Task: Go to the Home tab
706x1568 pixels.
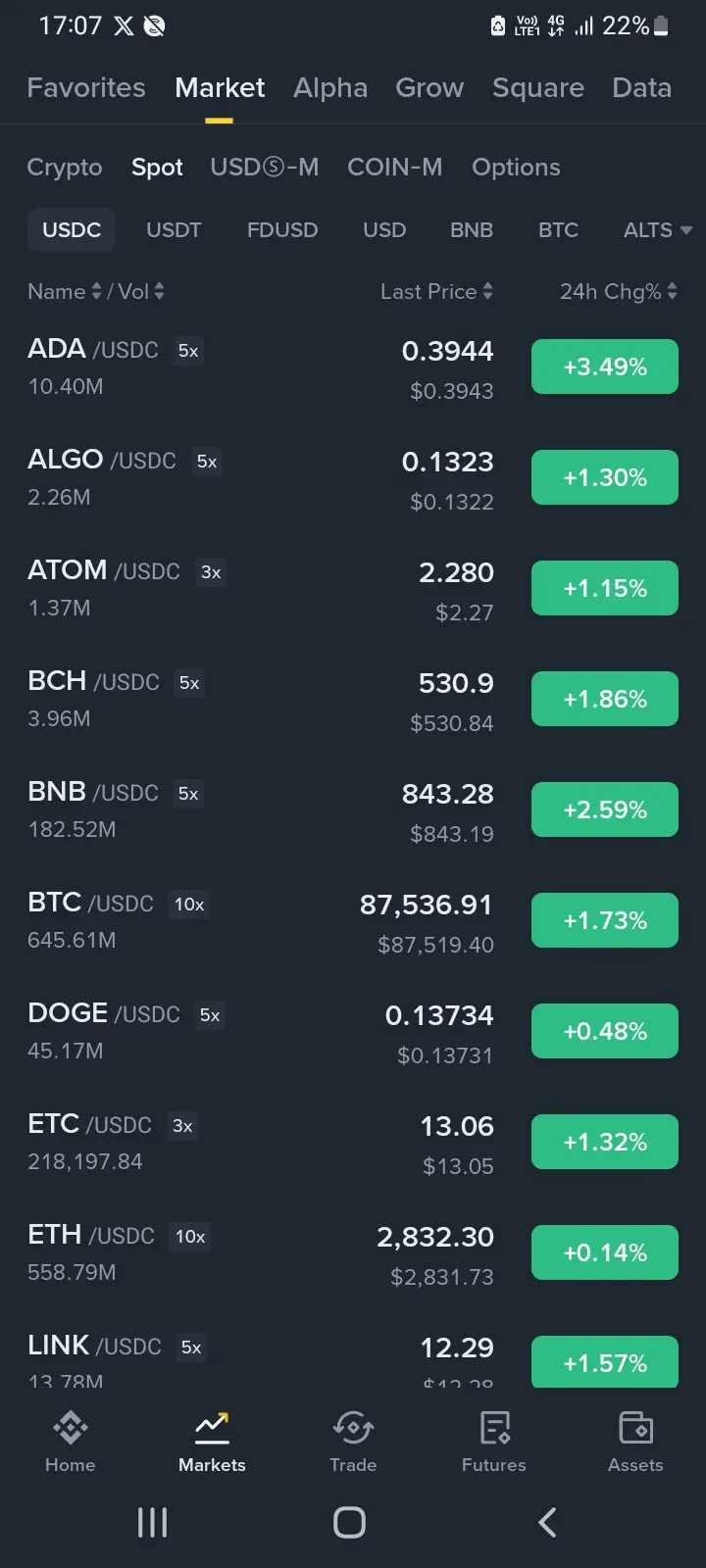Action: click(x=71, y=1442)
